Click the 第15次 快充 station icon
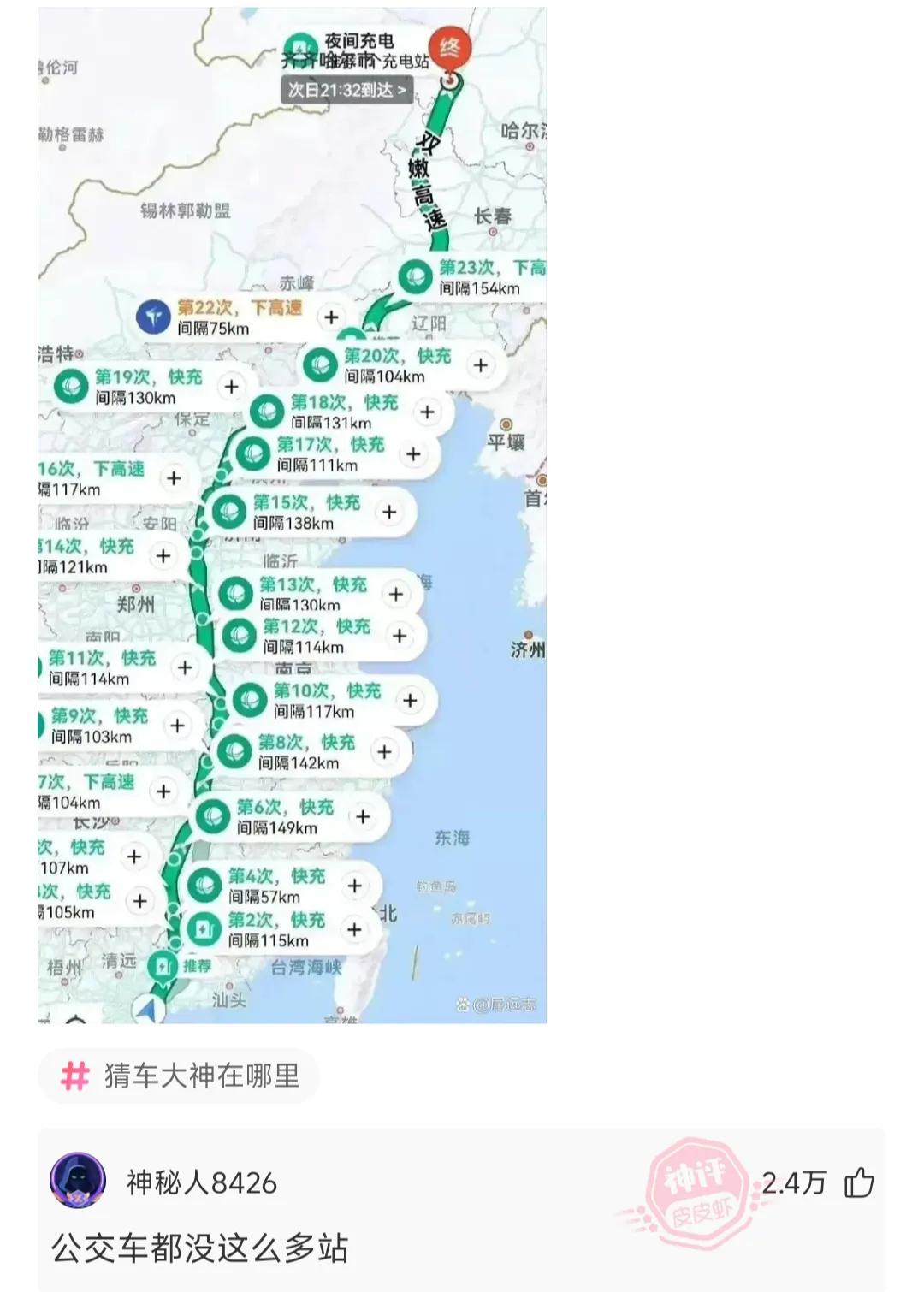Screen dimensions: 924x1292 232,510
